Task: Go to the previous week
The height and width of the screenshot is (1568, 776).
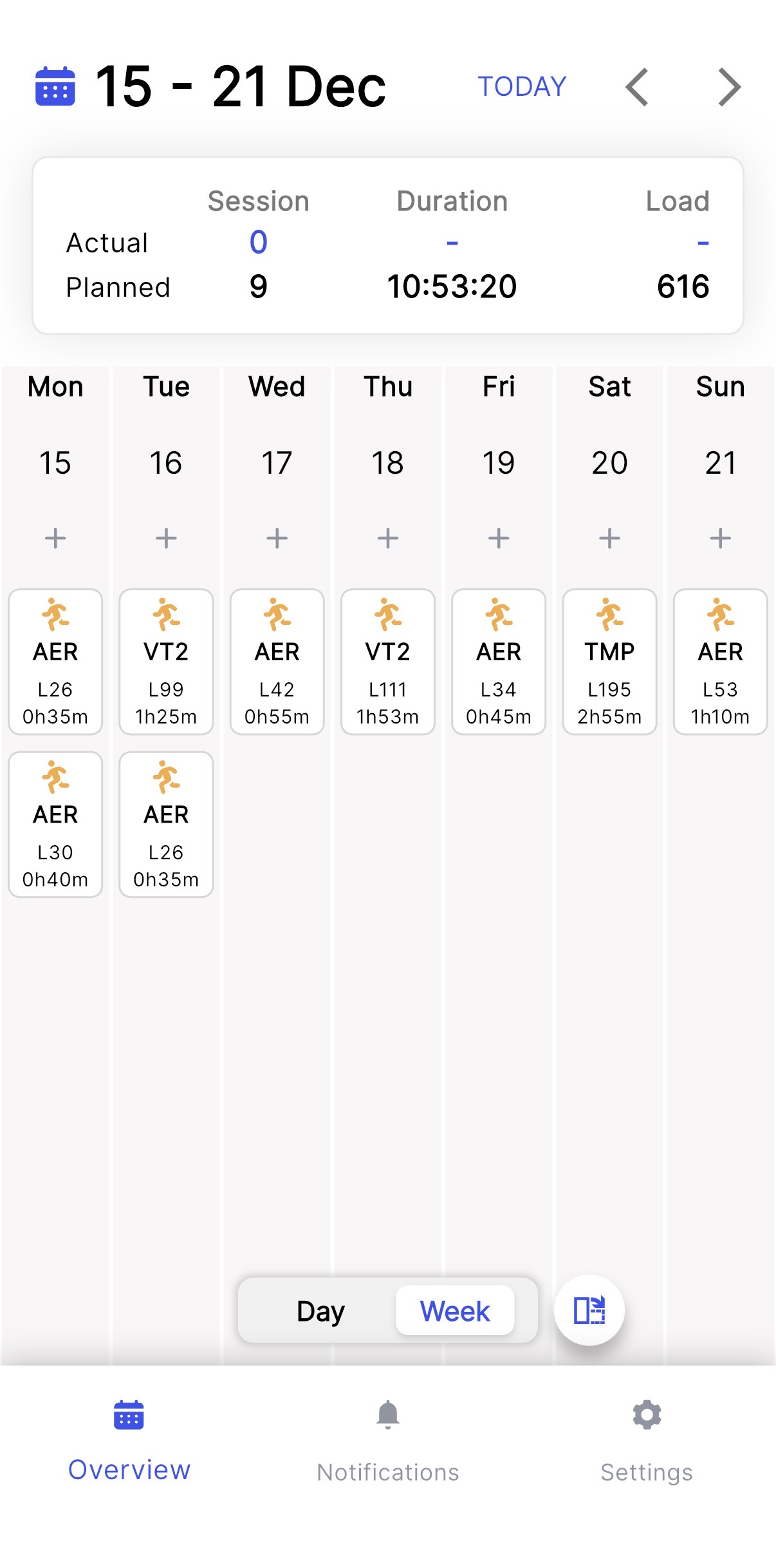Action: pos(636,87)
